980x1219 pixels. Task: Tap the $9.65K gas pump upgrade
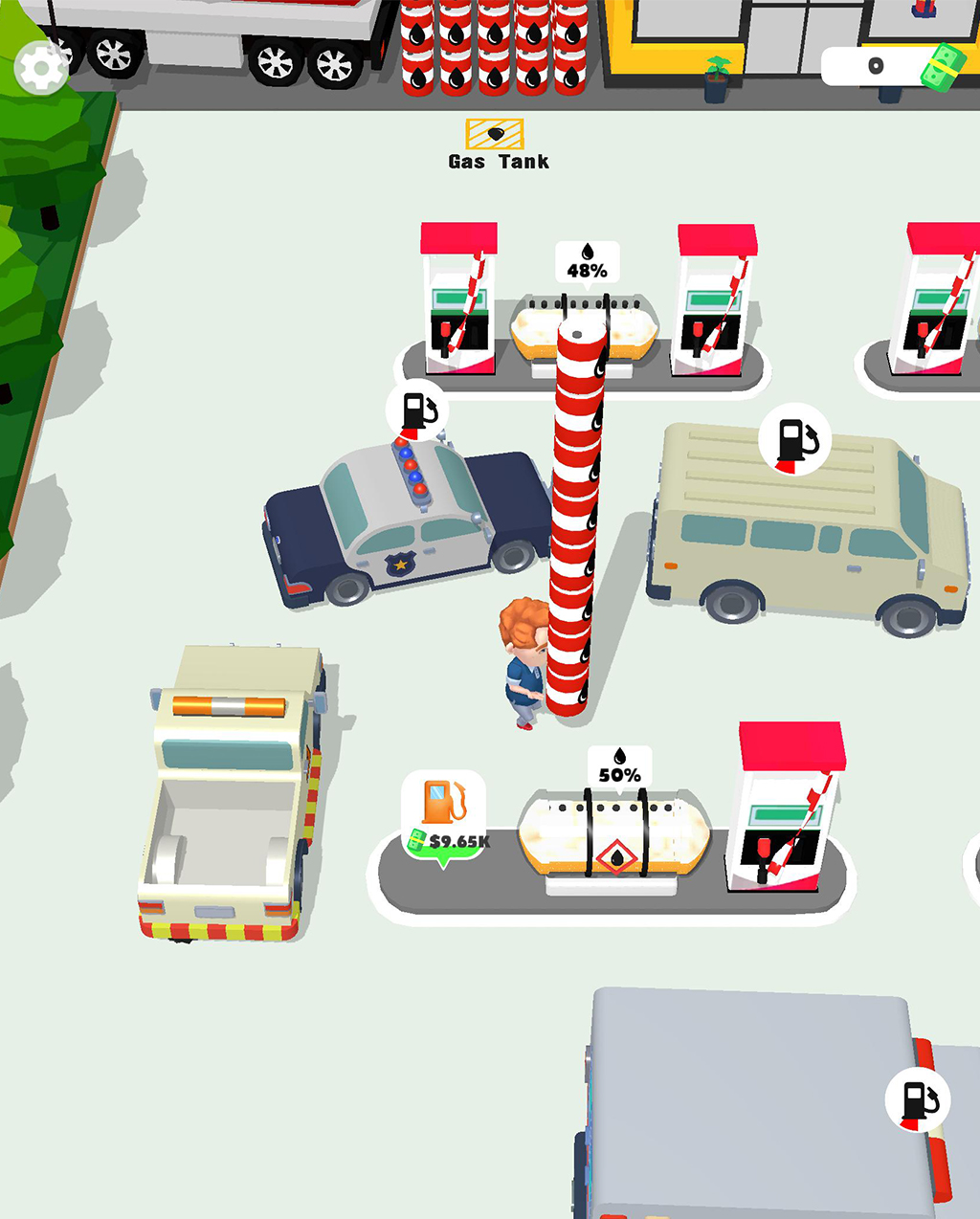(x=445, y=816)
